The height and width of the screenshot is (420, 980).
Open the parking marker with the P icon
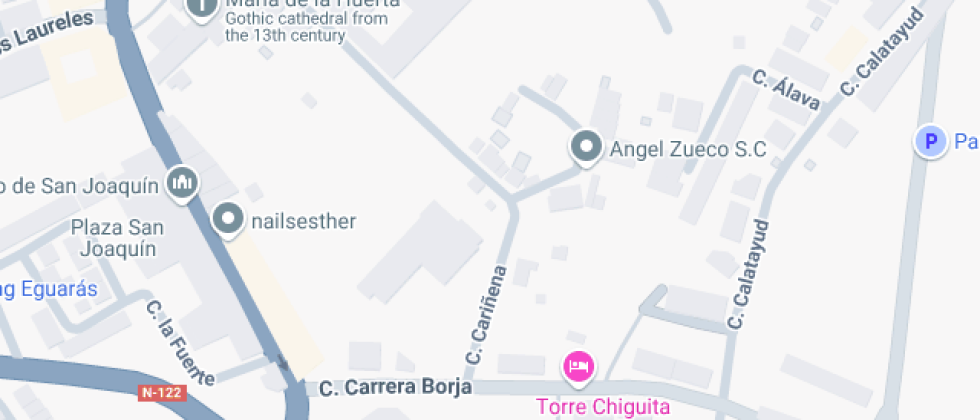931,141
